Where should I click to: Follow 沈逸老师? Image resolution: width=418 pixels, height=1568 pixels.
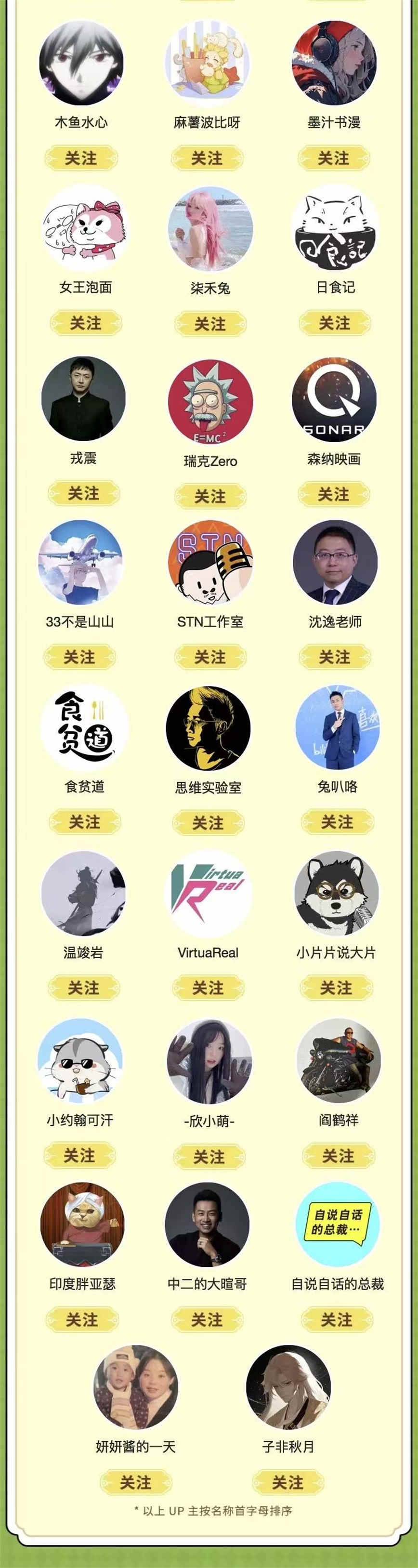pos(335,658)
